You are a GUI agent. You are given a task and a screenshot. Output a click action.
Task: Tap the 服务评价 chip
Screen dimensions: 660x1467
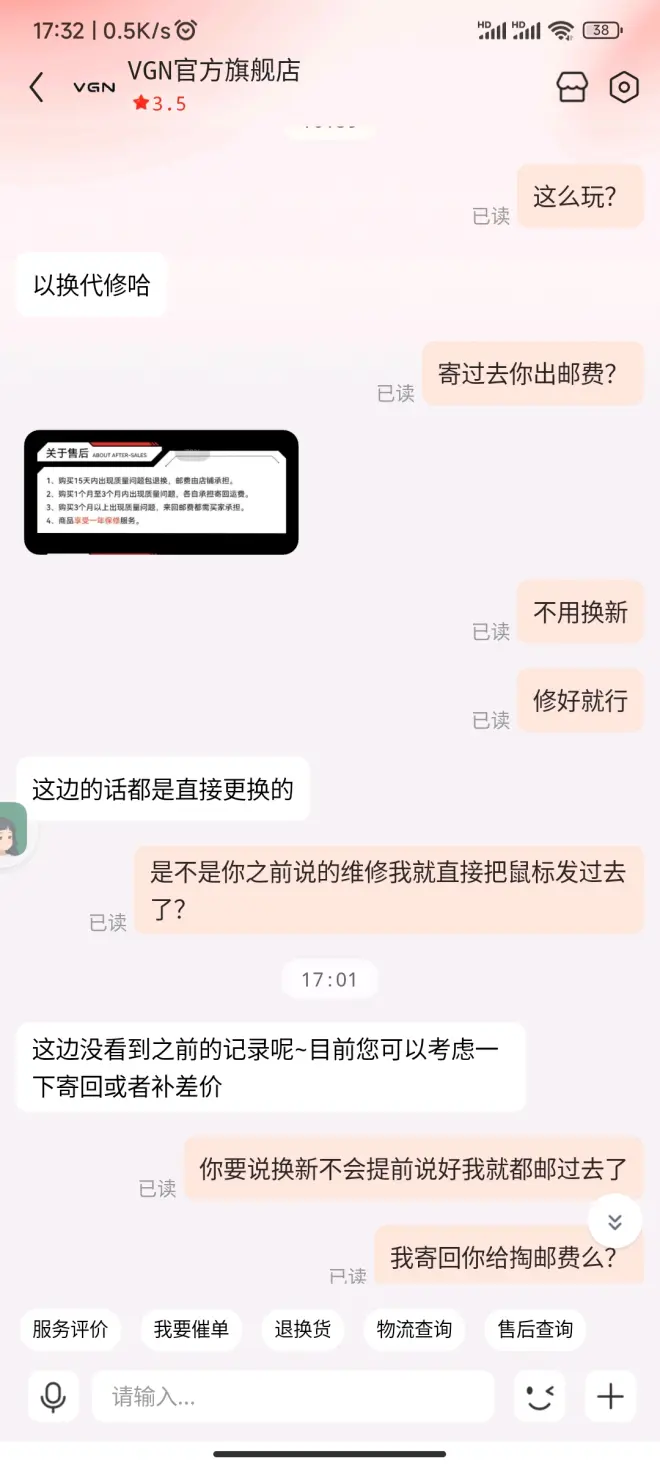click(70, 1329)
